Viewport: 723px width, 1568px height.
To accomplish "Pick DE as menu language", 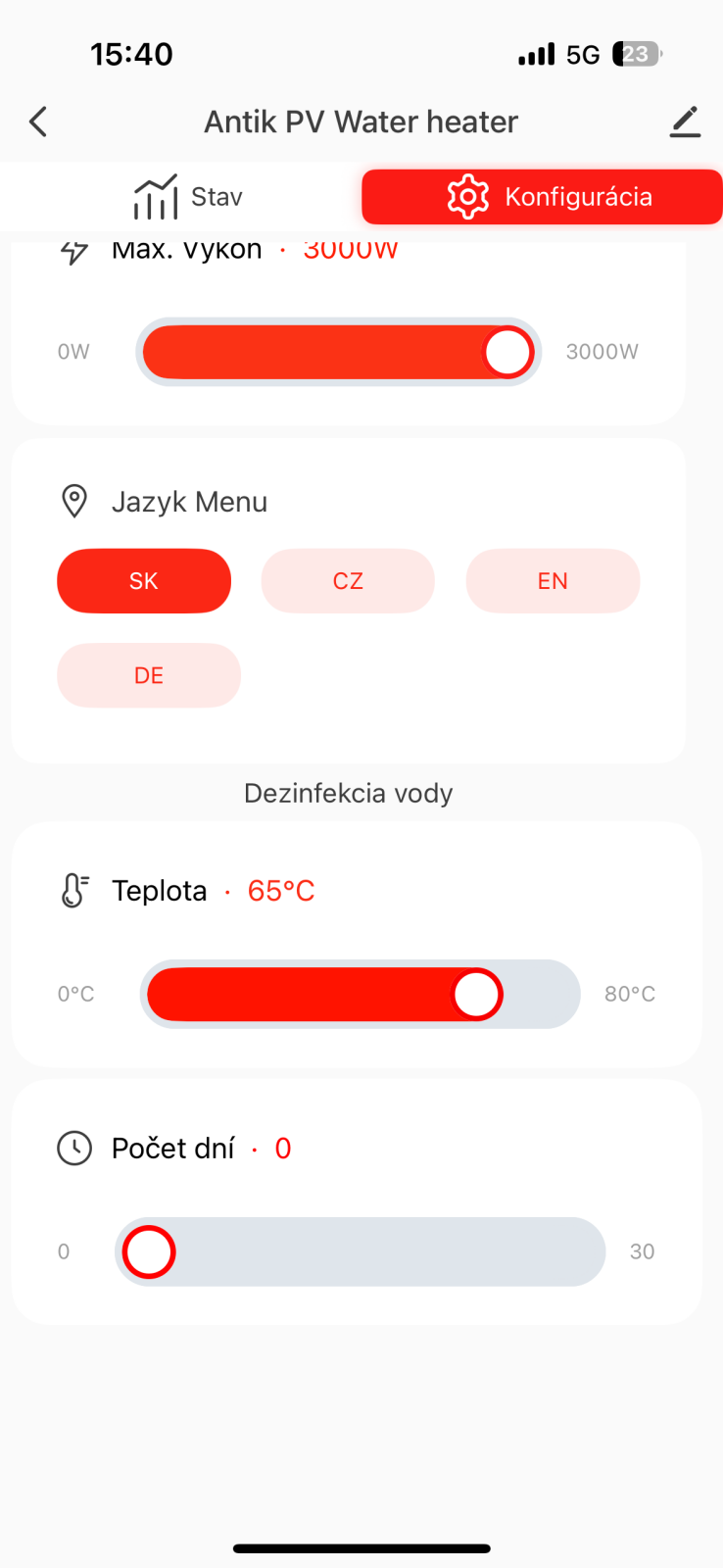I will point(149,675).
